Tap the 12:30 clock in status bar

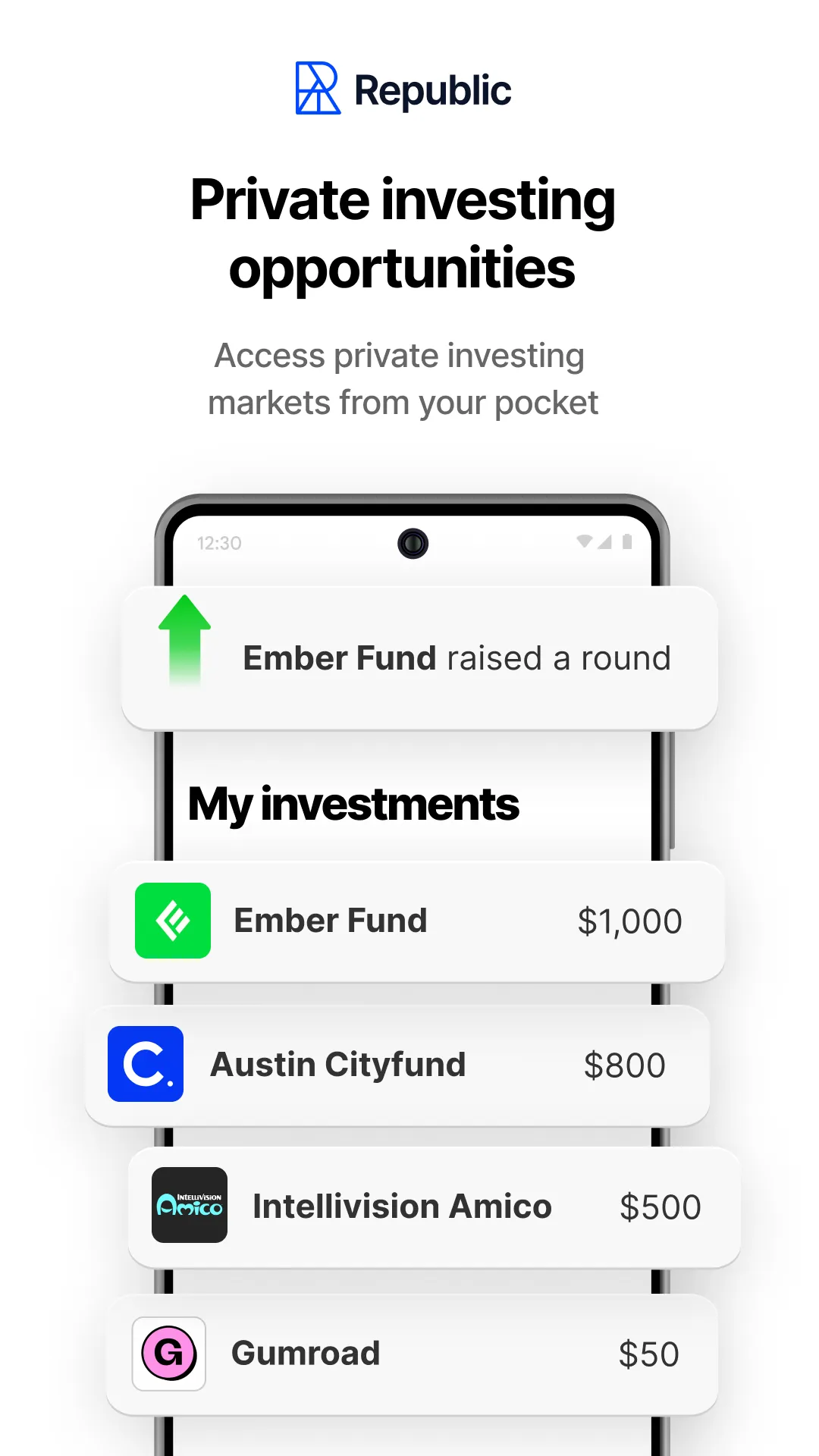pyautogui.click(x=219, y=542)
